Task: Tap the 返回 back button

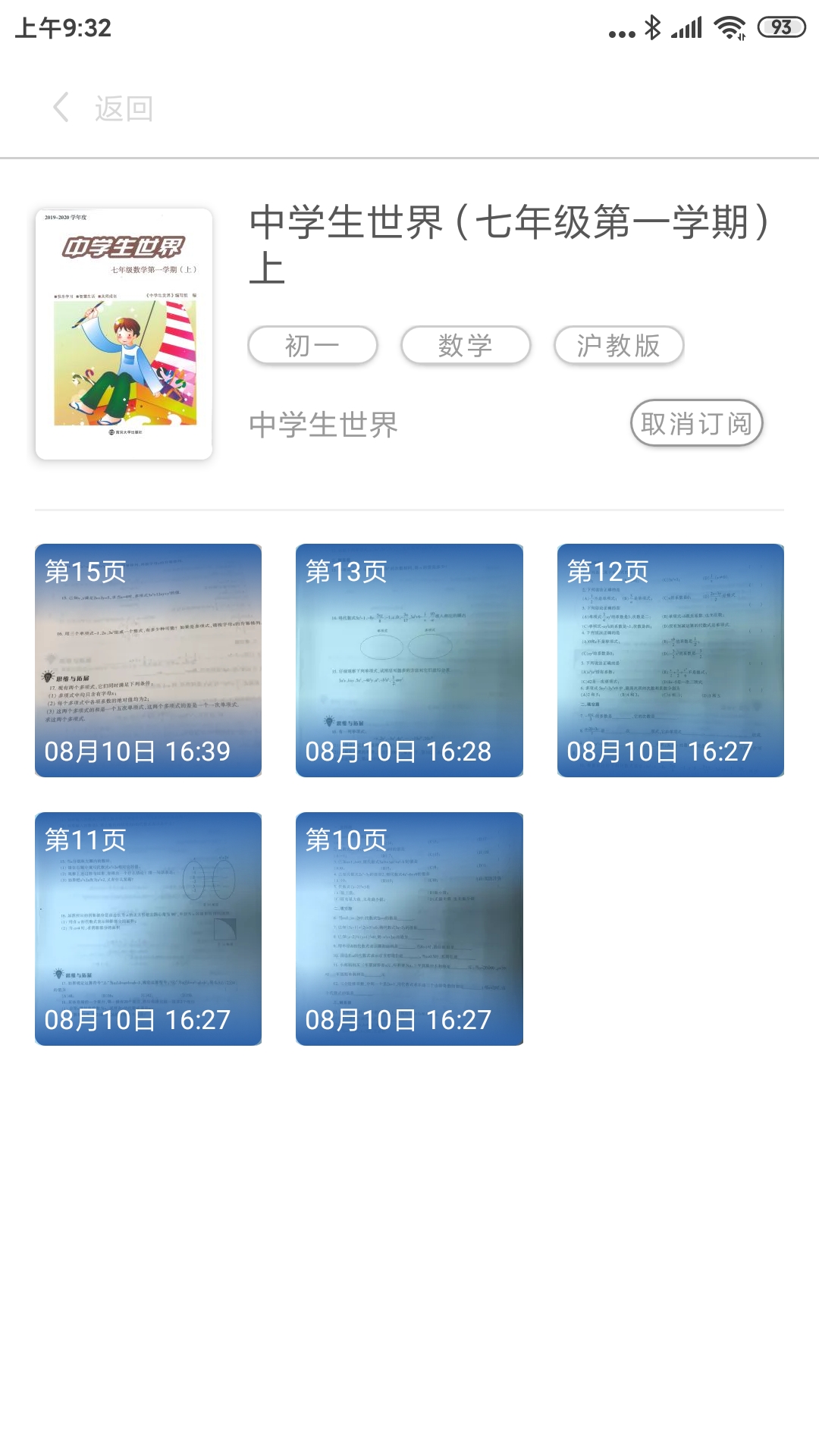Action: (102, 108)
